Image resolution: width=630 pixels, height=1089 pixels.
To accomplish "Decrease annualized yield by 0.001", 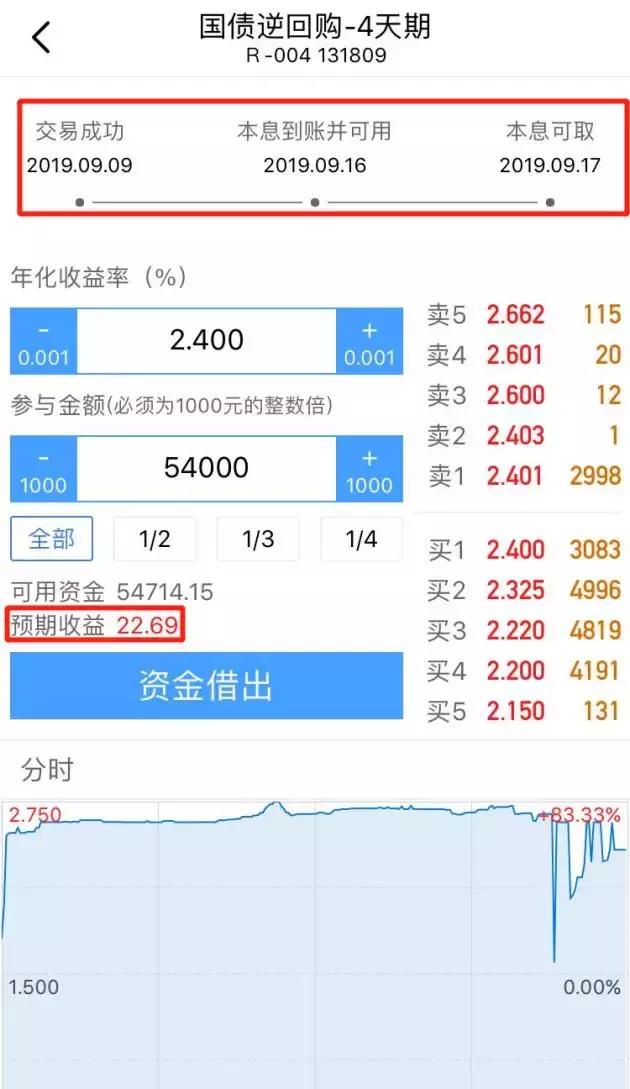I will pyautogui.click(x=43, y=342).
